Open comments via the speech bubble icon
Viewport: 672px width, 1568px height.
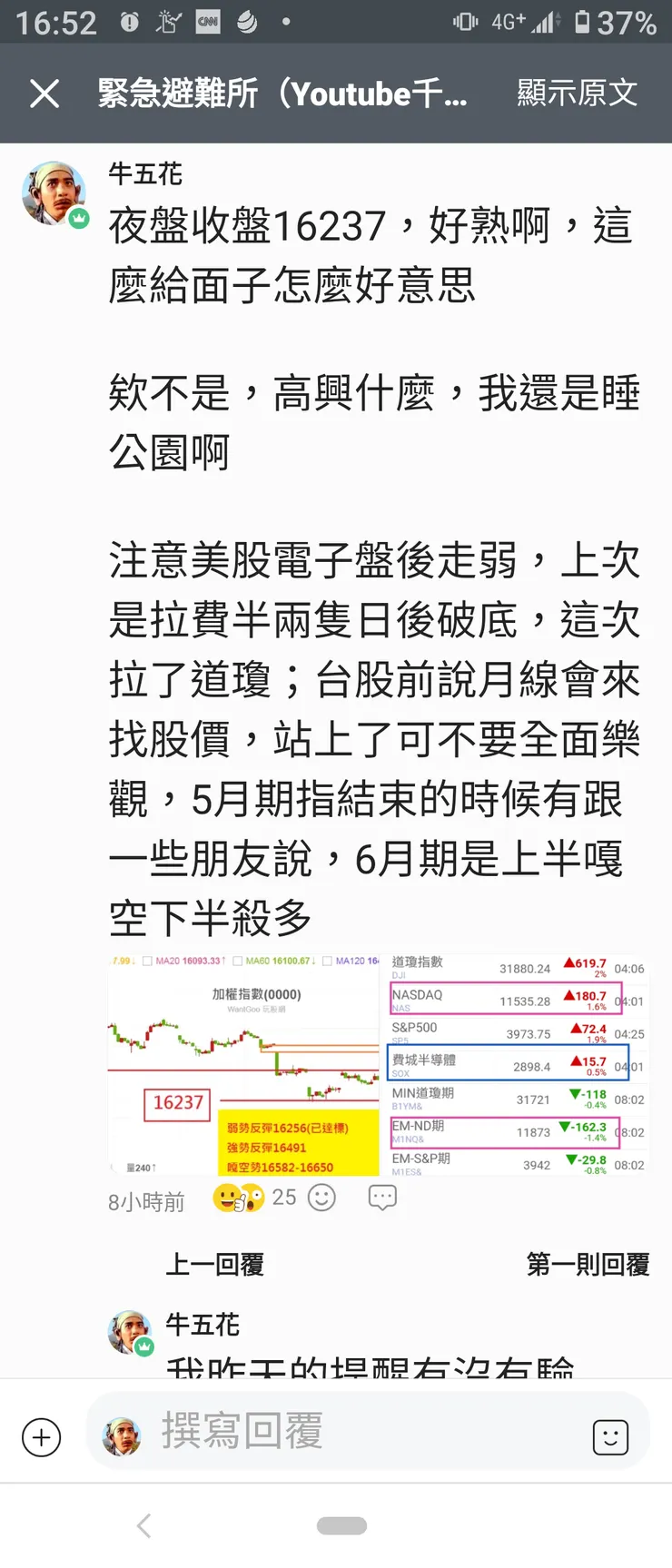pos(382,1198)
